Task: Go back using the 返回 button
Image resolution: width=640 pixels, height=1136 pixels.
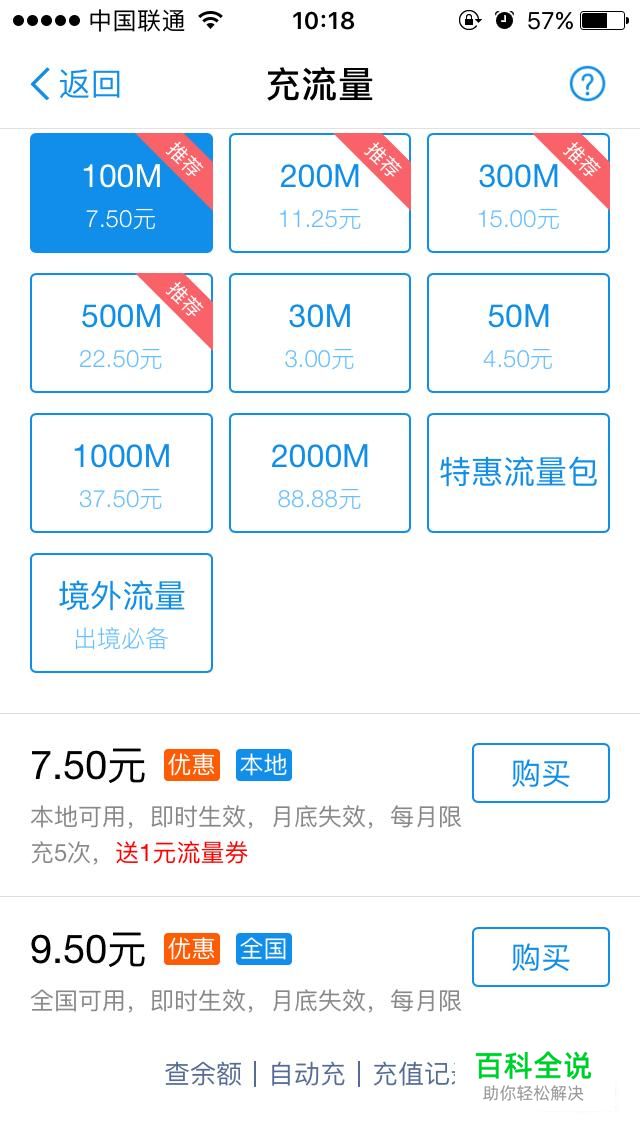Action: pos(75,85)
